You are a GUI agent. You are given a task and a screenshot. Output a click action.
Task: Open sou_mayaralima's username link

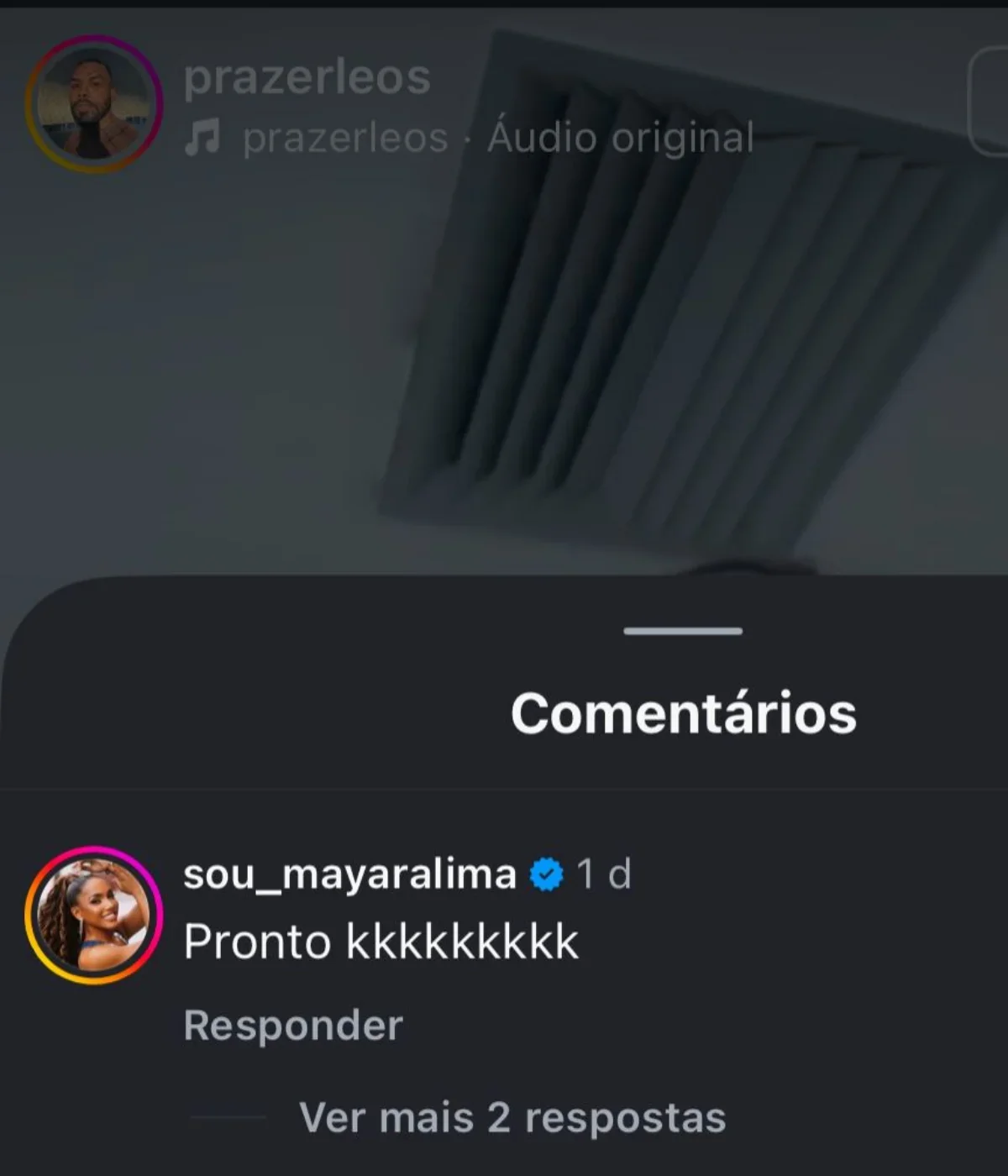(349, 874)
